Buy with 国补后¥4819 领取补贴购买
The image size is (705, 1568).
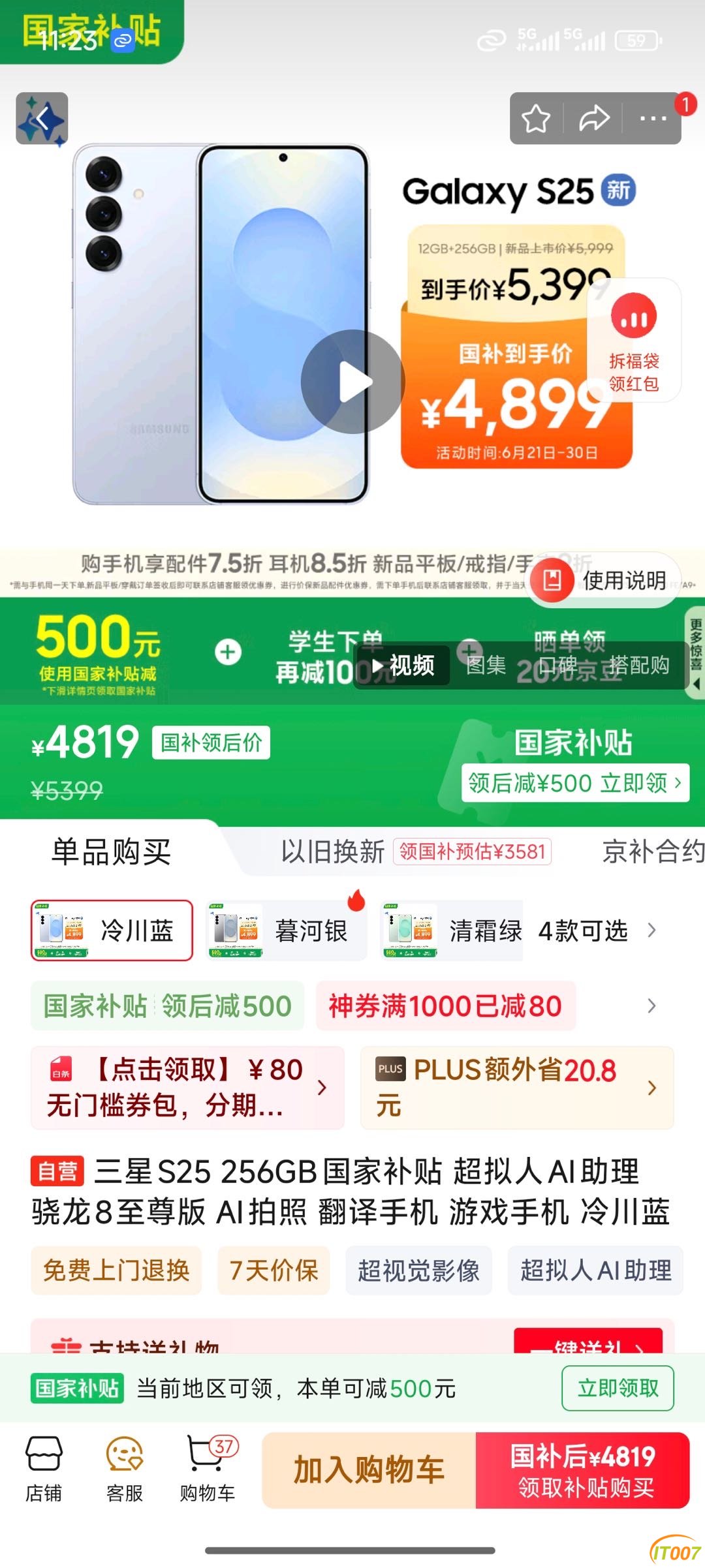click(x=582, y=1470)
